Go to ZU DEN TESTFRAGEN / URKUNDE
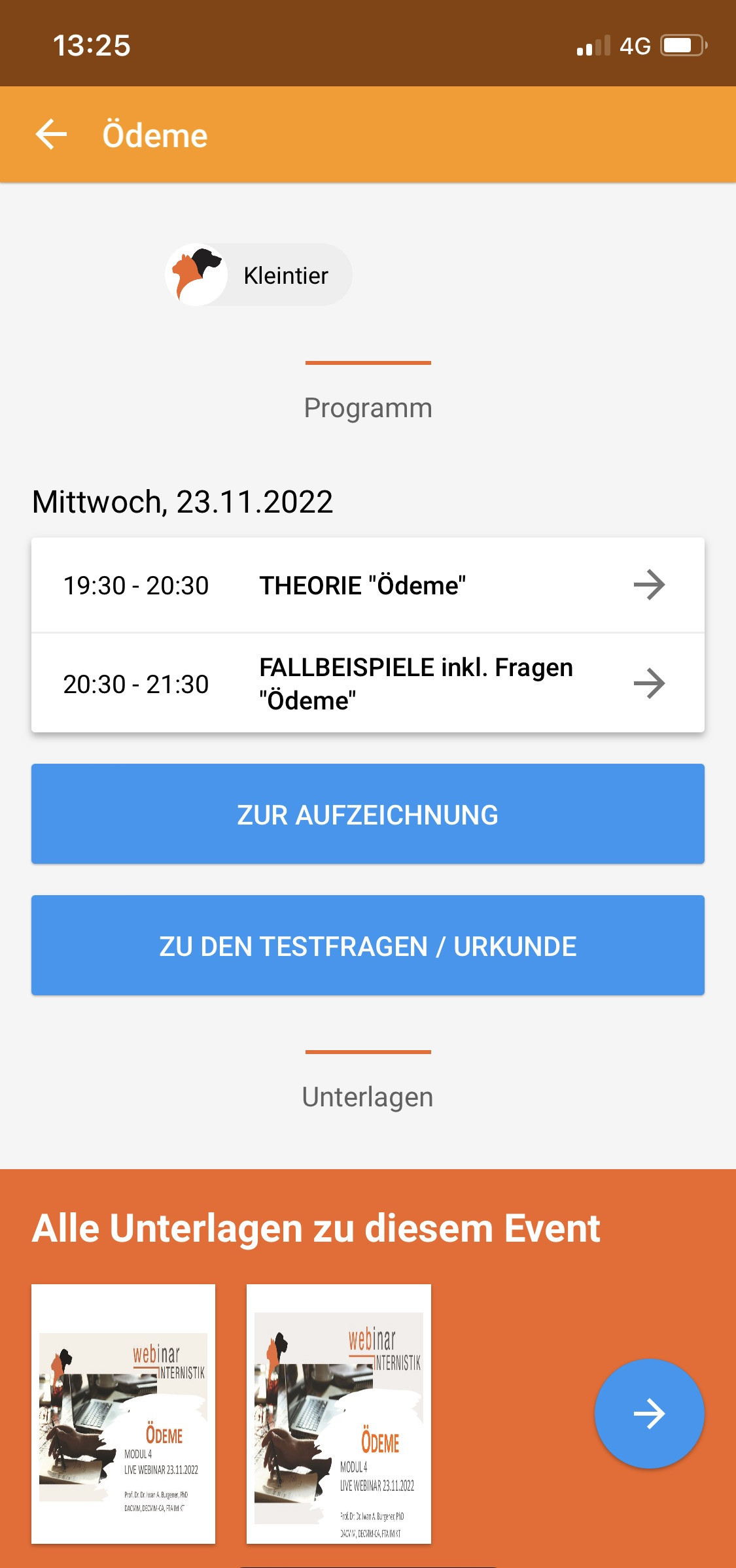736x1568 pixels. point(368,946)
